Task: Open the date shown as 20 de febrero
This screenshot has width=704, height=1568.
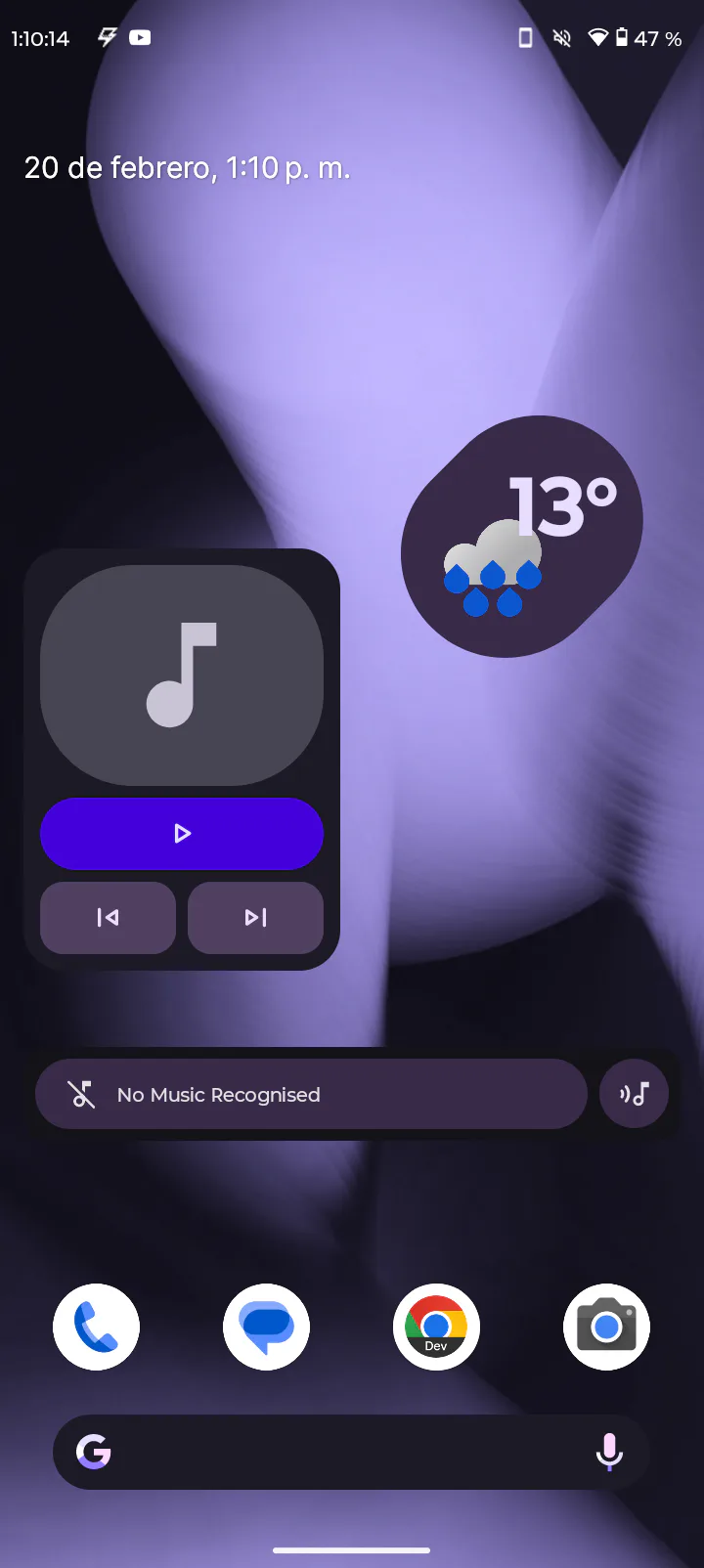Action: coord(187,168)
